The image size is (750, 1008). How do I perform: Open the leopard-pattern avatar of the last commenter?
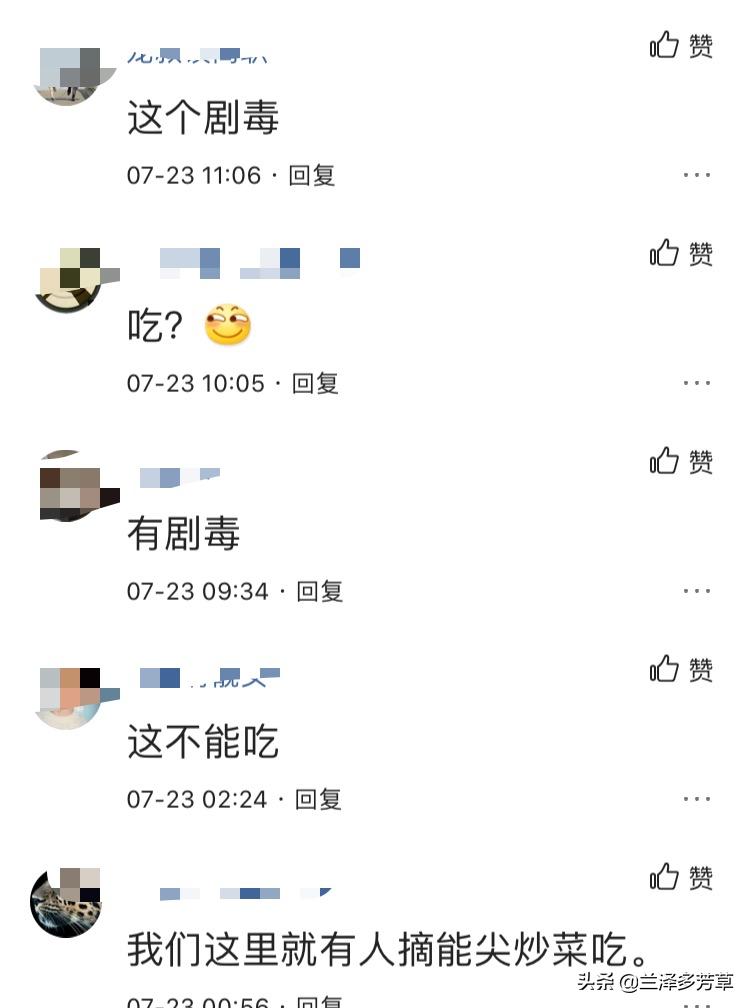click(x=68, y=901)
